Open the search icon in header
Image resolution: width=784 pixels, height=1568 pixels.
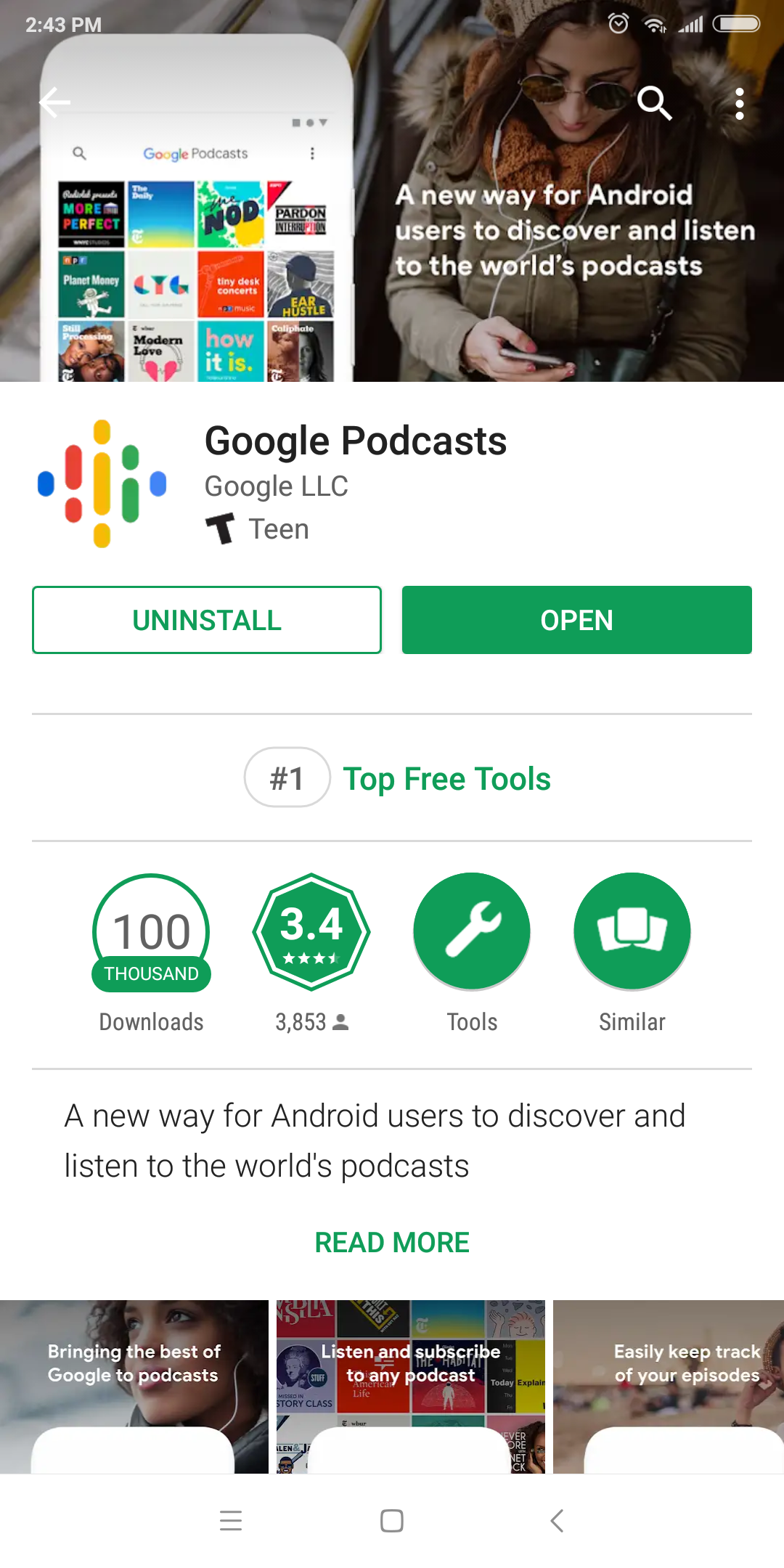(653, 103)
